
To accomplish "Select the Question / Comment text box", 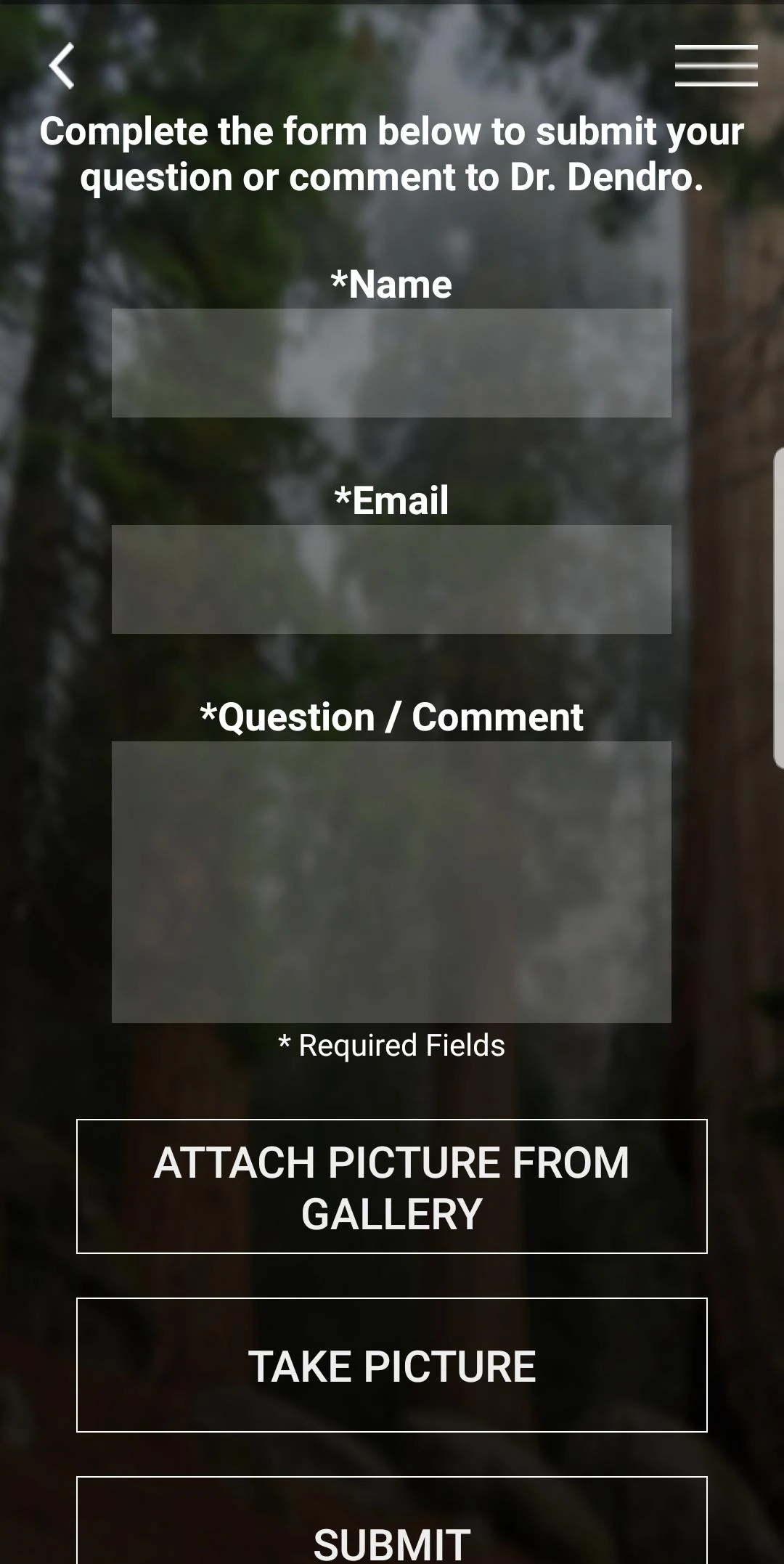I will 391,881.
